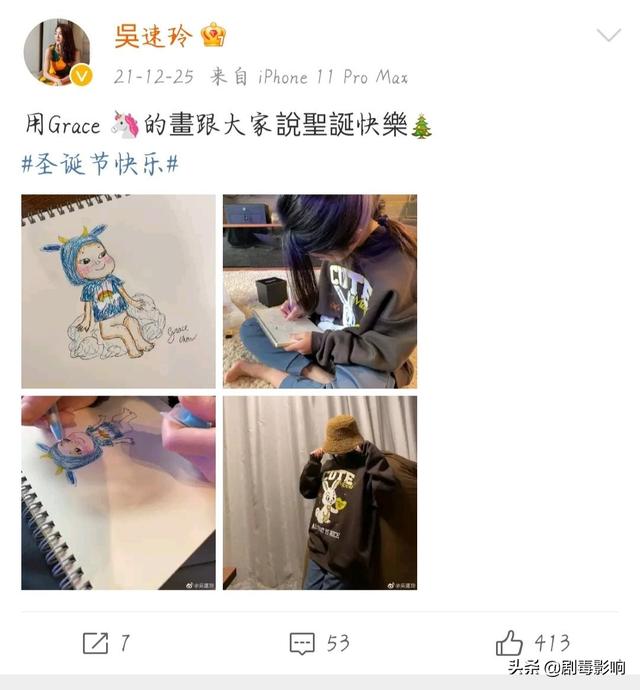View photo of person in straw hat
Image resolution: width=640 pixels, height=690 pixels.
pos(319,492)
